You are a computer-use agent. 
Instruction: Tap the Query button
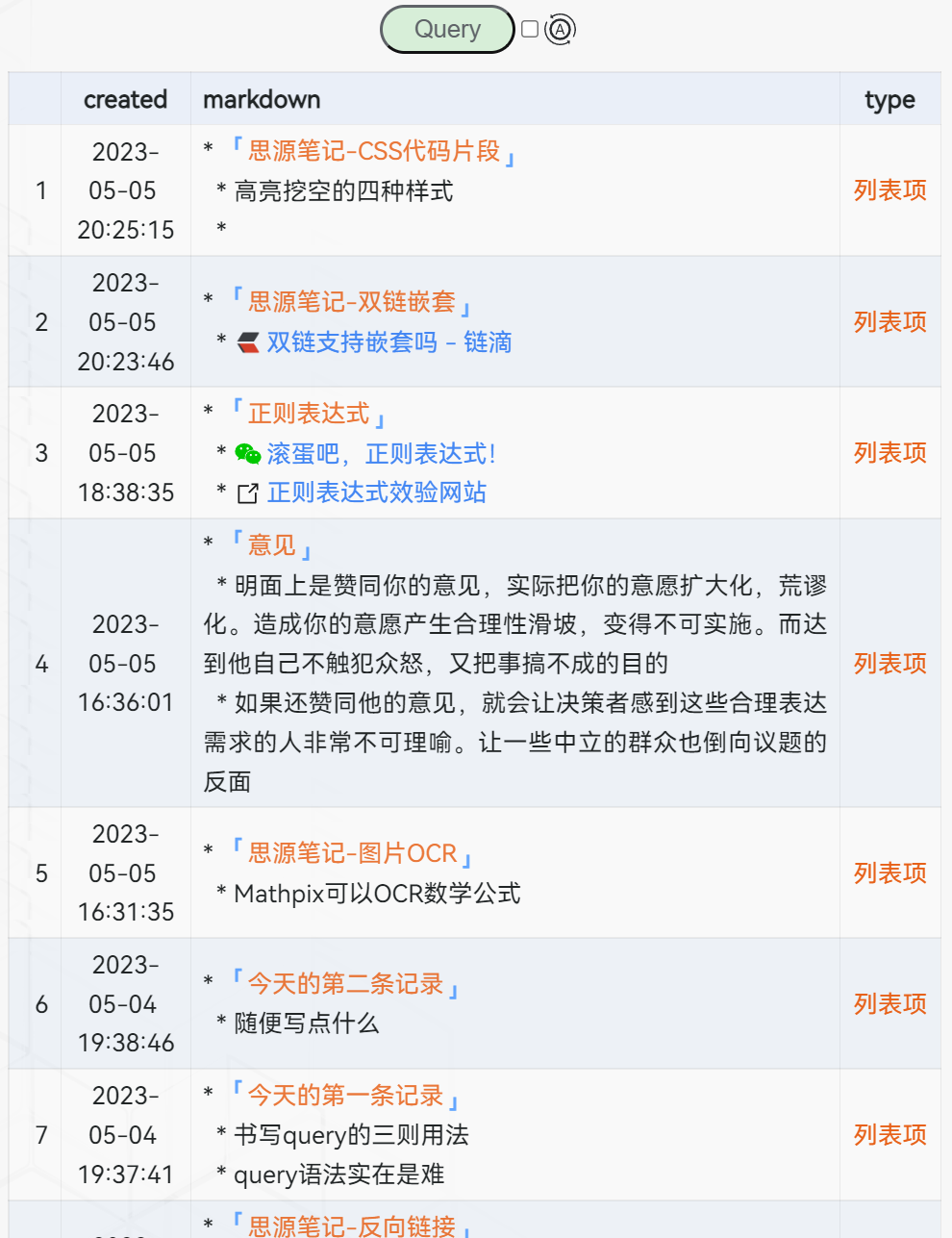pos(447,30)
